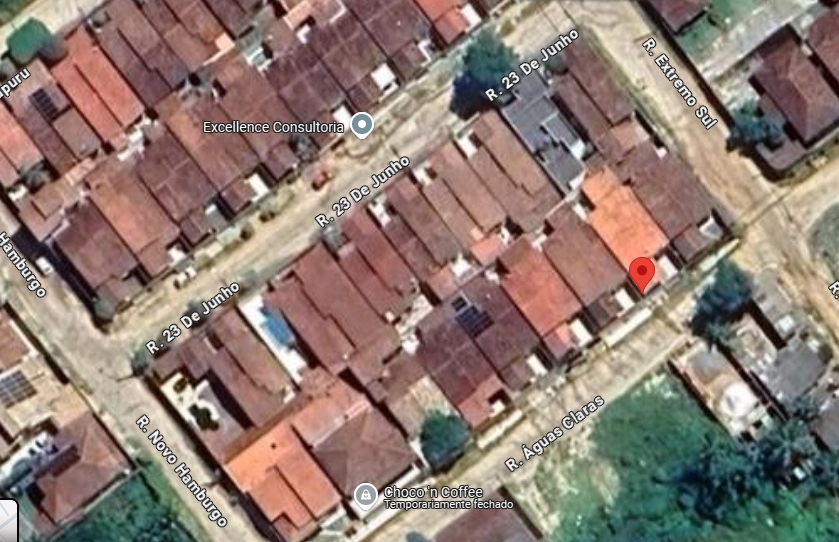
Task: Open the Excellence Consultoria place marker
Action: [x=362, y=125]
